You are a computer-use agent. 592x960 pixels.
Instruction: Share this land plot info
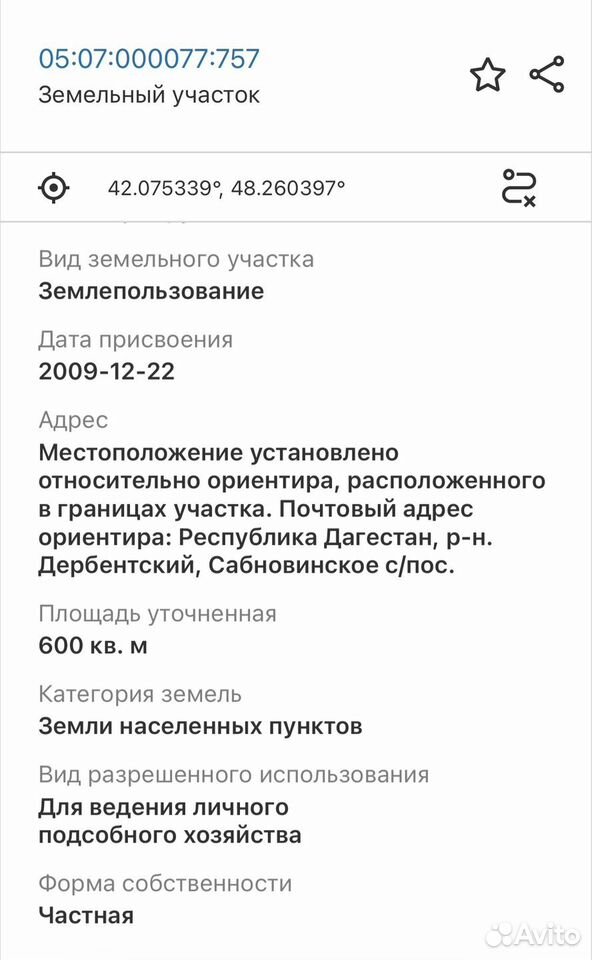pyautogui.click(x=547, y=74)
